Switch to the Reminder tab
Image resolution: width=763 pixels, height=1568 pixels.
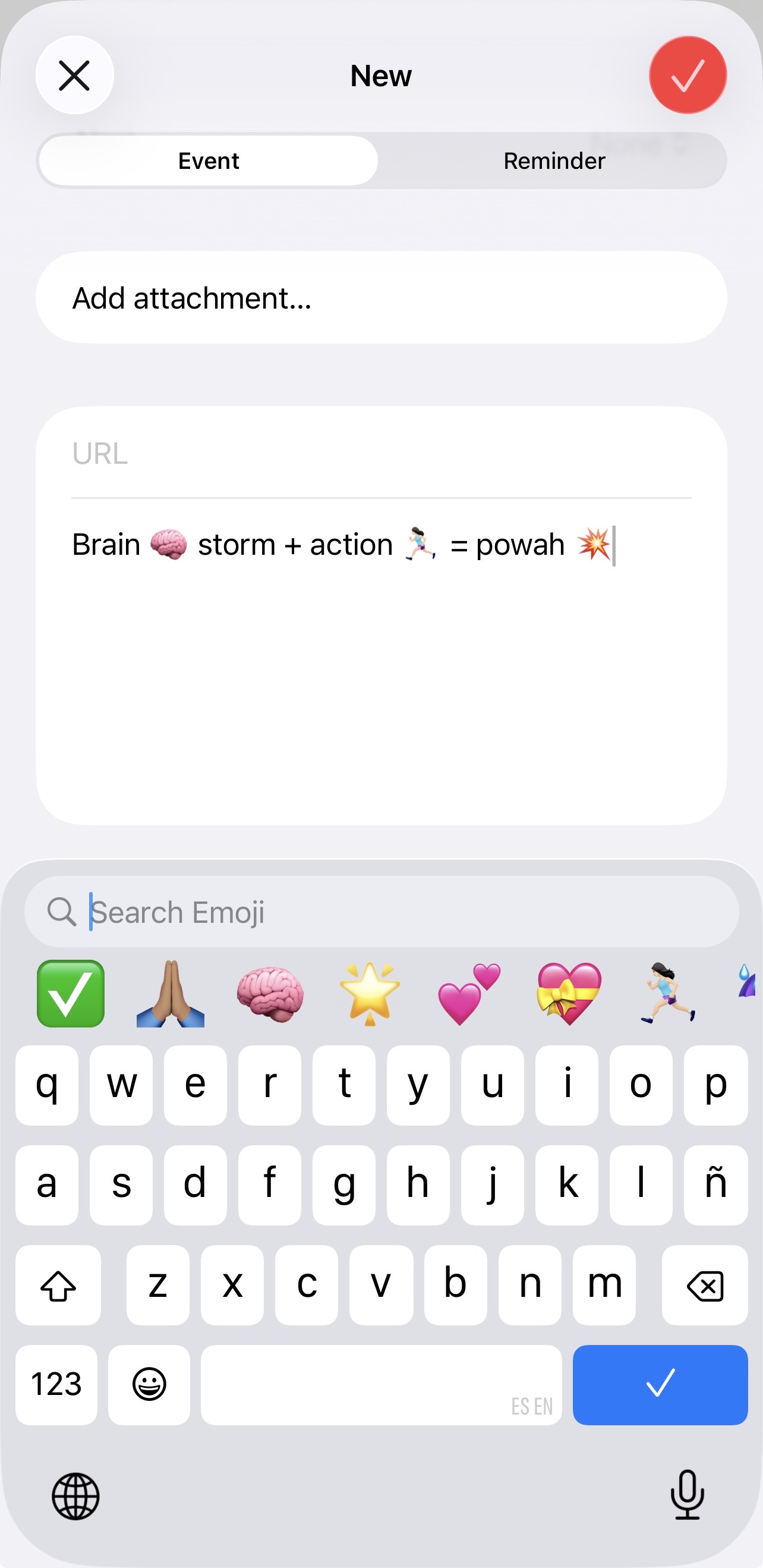(554, 161)
